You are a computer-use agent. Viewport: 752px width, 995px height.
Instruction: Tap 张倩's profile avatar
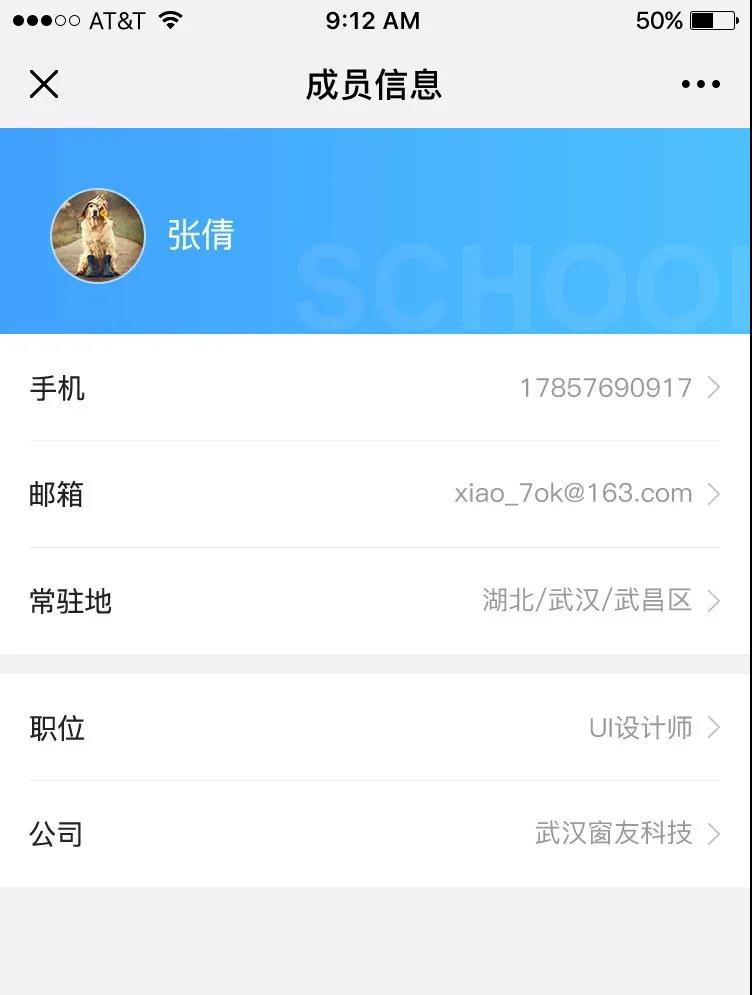pos(98,236)
